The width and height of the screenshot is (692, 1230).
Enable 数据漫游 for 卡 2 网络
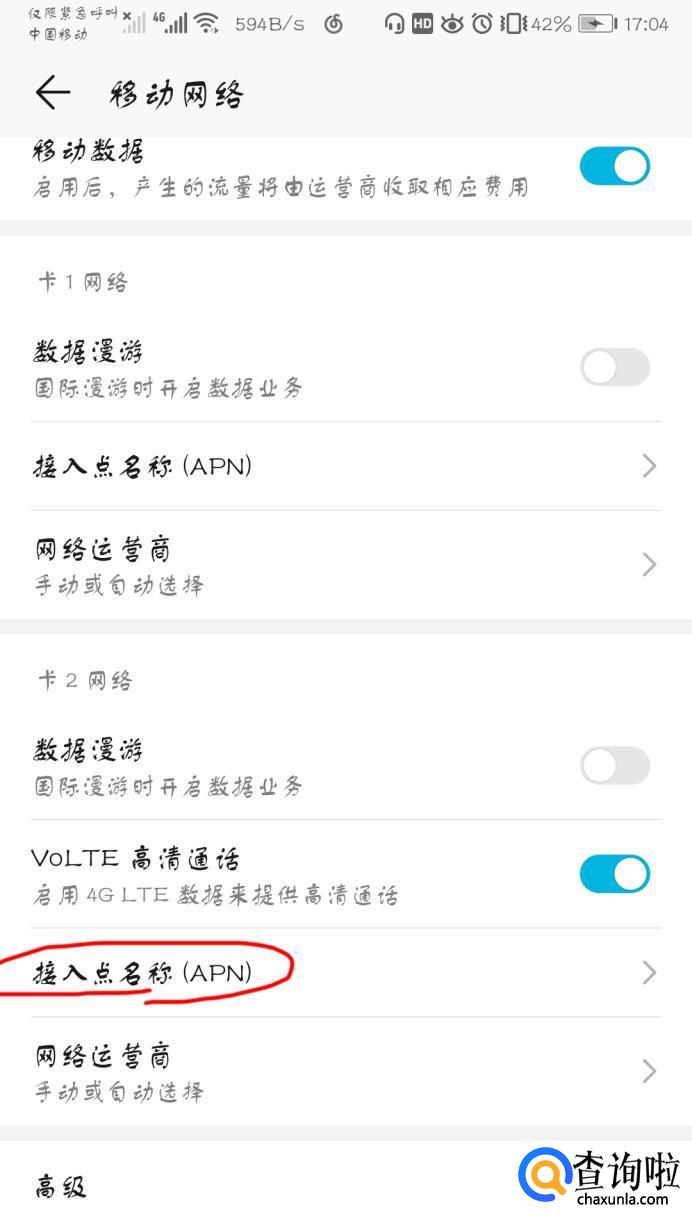615,766
